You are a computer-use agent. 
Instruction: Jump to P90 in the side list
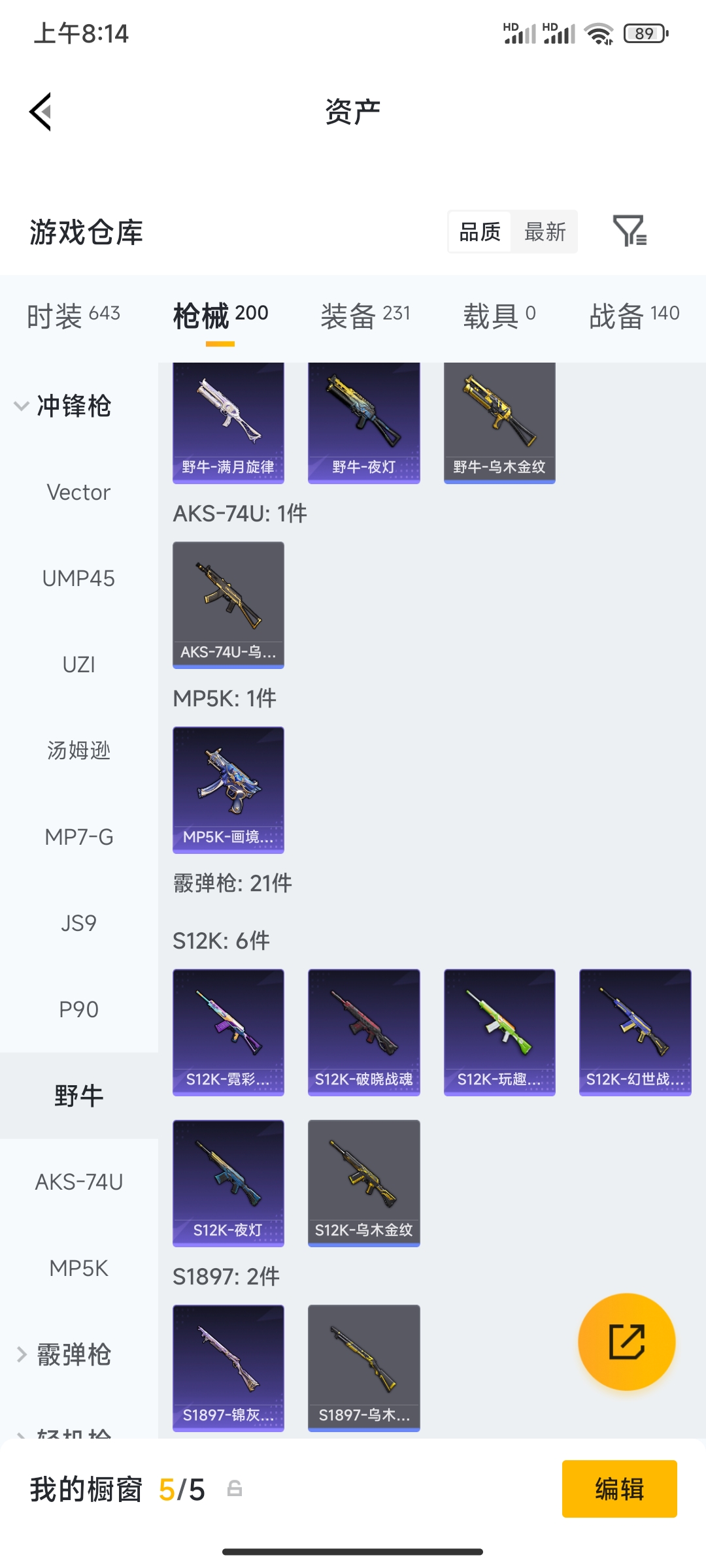pos(78,1009)
